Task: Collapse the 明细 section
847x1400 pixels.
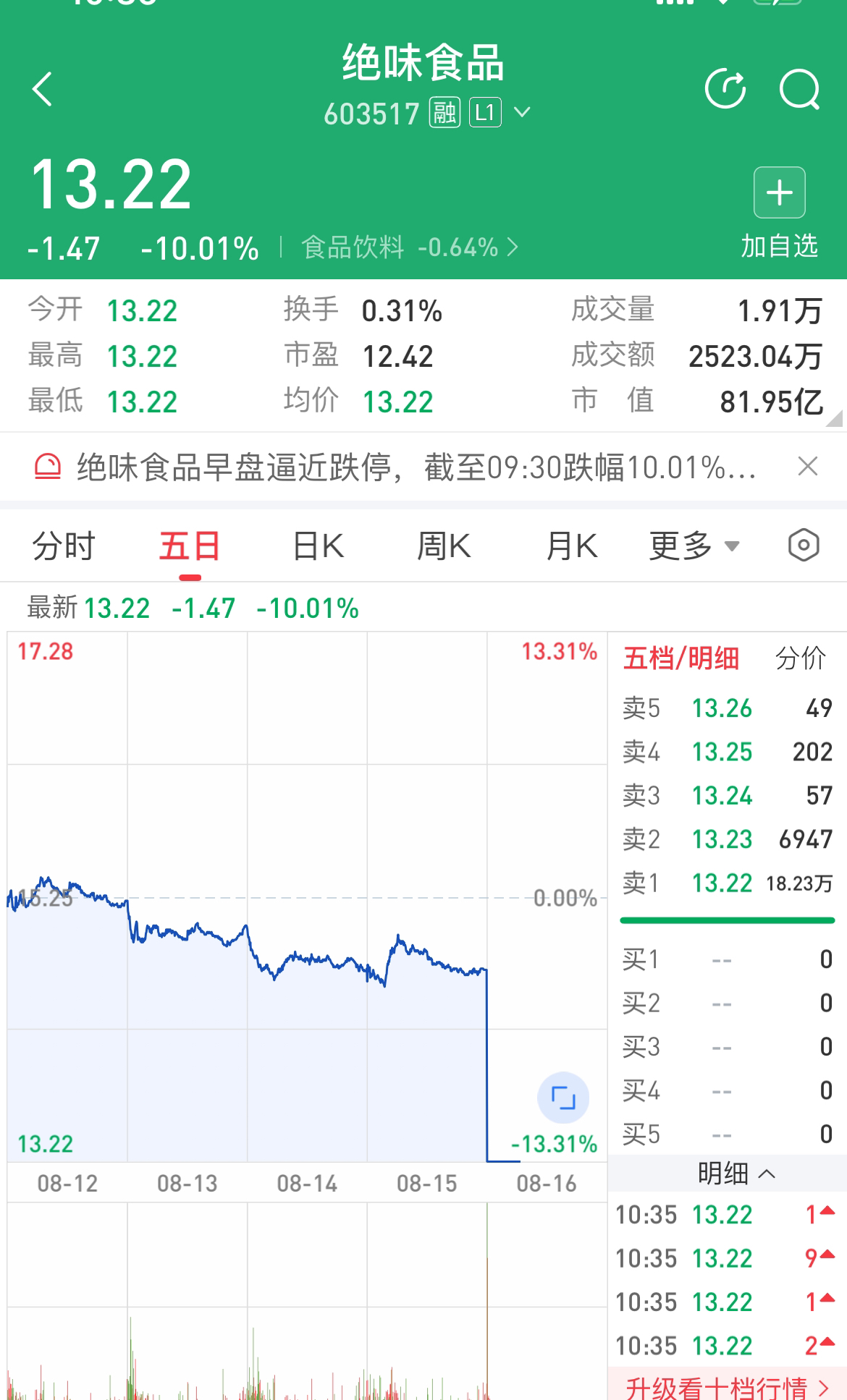Action: coord(737,1174)
